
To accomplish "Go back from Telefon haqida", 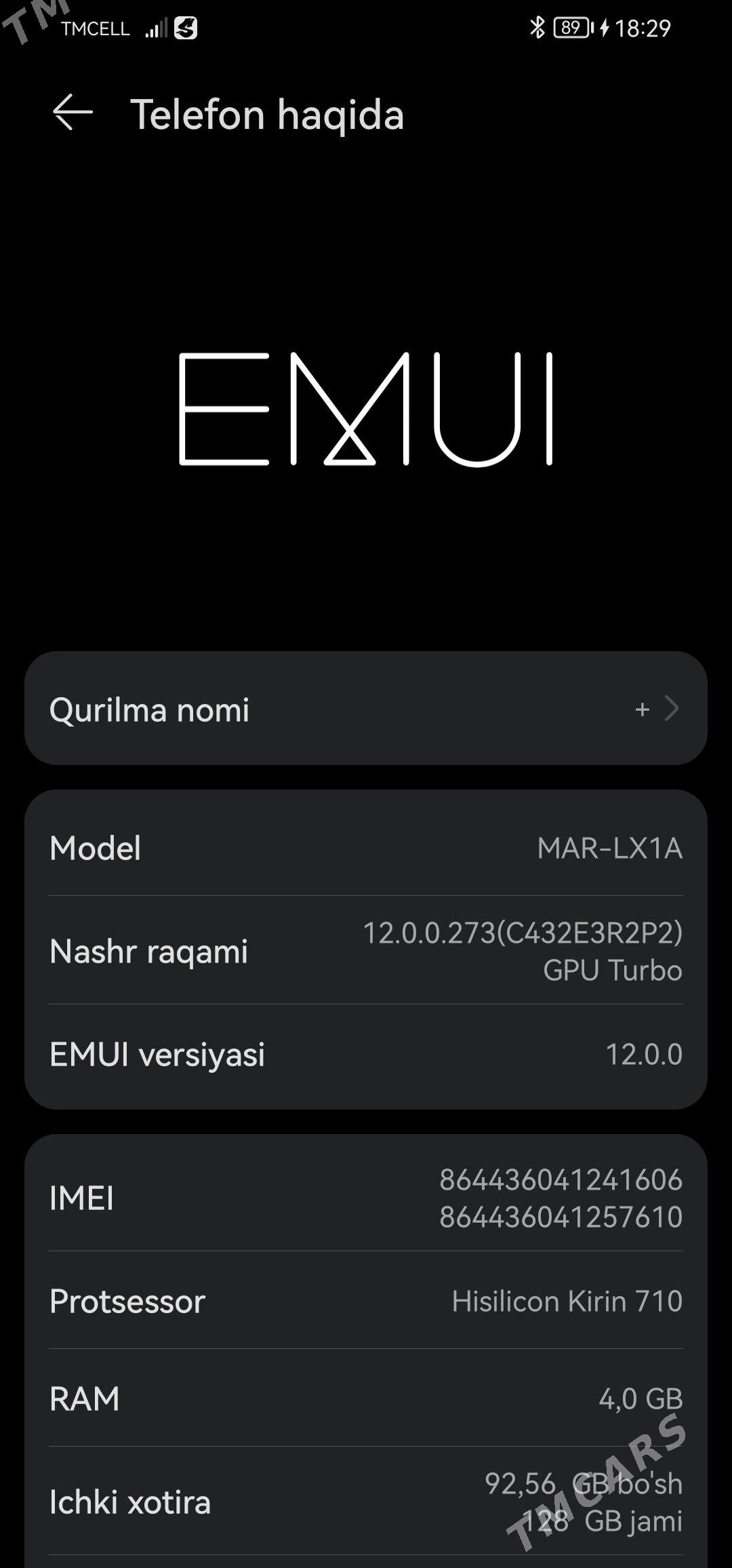I will point(73,113).
